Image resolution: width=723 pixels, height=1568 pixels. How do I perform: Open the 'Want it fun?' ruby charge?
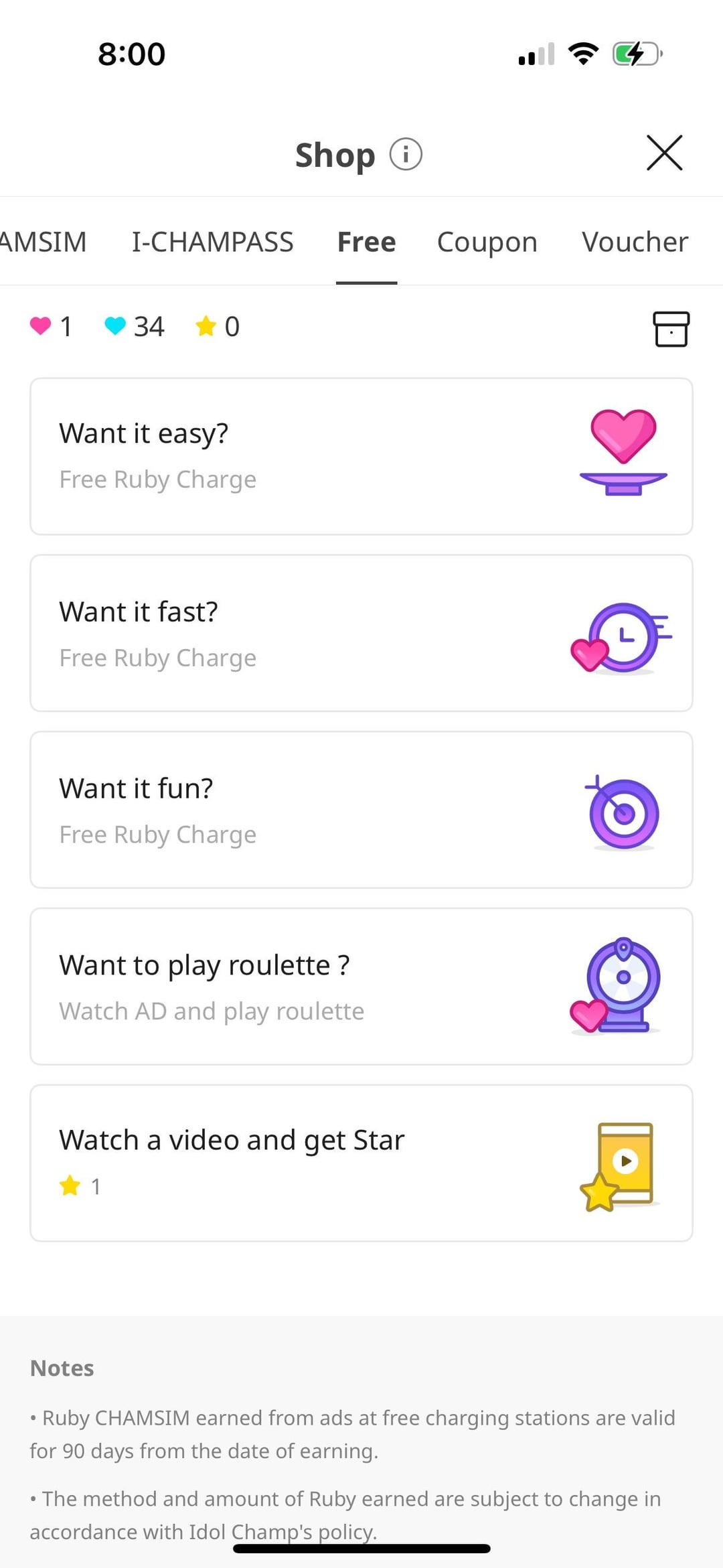(361, 810)
